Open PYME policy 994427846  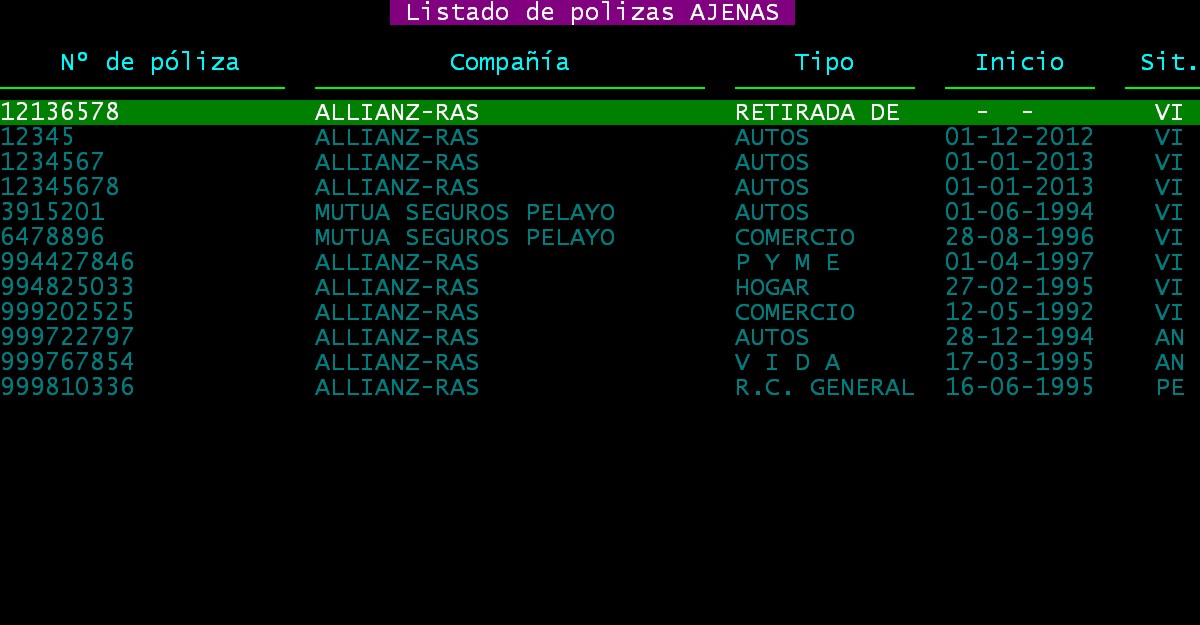[x=67, y=262]
